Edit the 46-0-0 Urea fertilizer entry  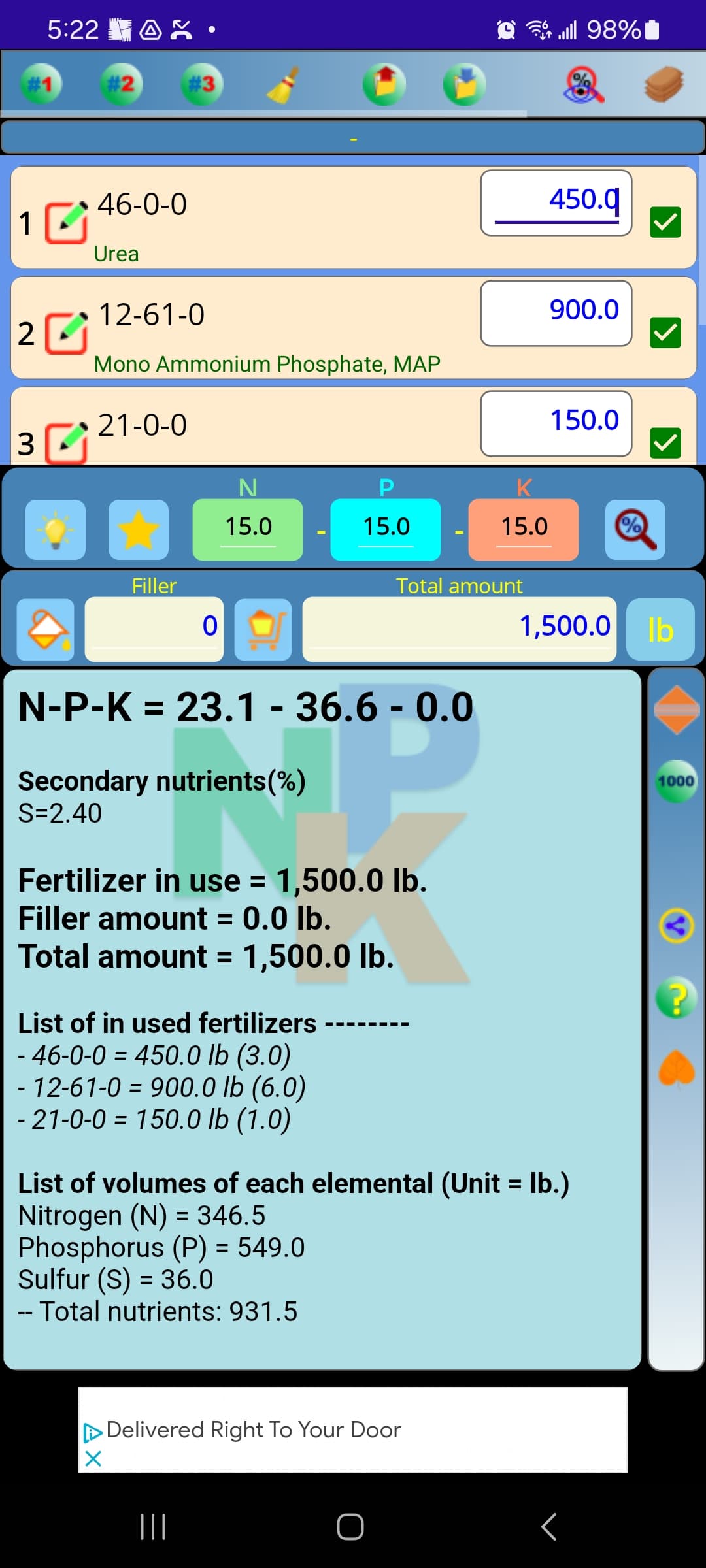66,222
